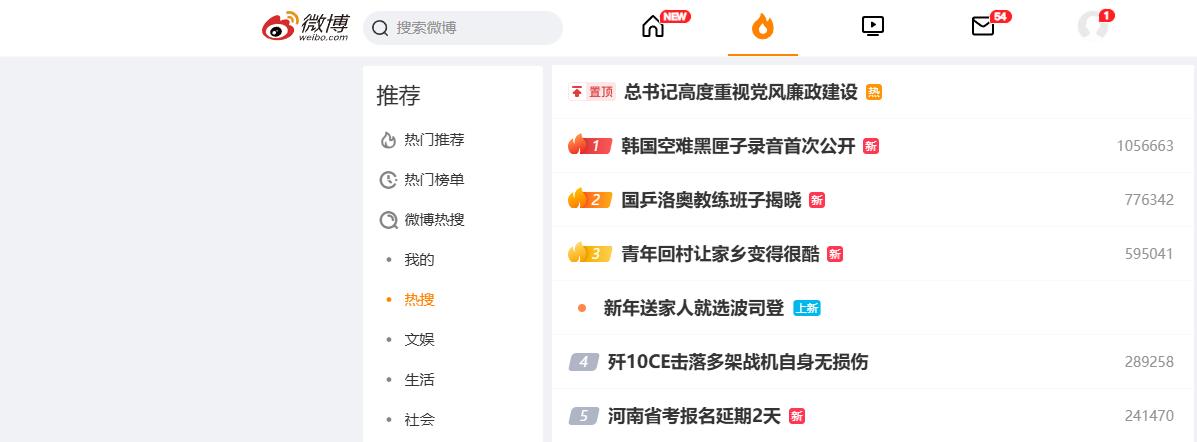Go to the Weibo home icon
This screenshot has width=1197, height=442.
coord(653,27)
